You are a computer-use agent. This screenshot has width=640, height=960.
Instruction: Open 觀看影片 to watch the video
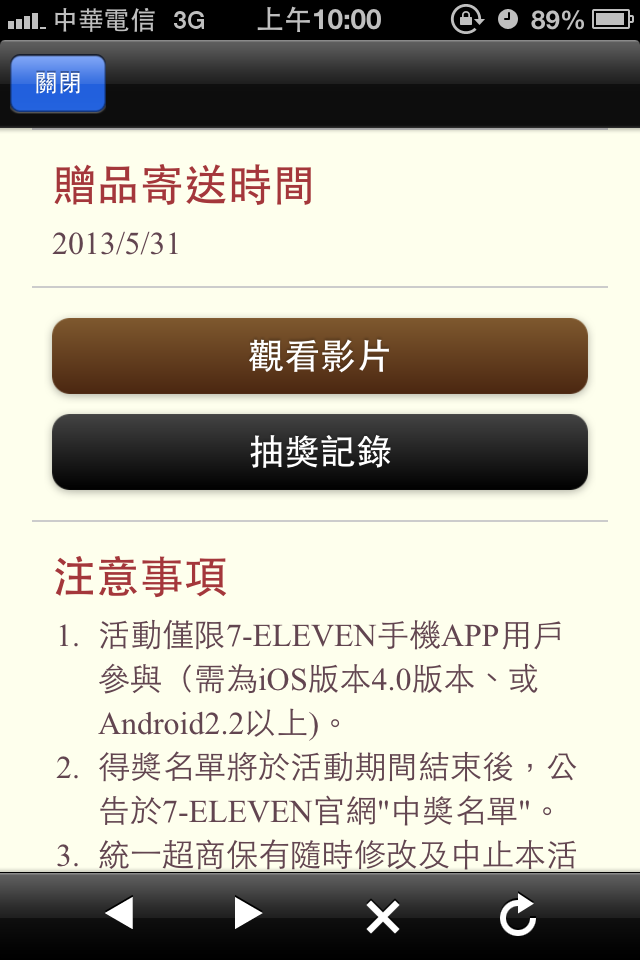coord(320,356)
